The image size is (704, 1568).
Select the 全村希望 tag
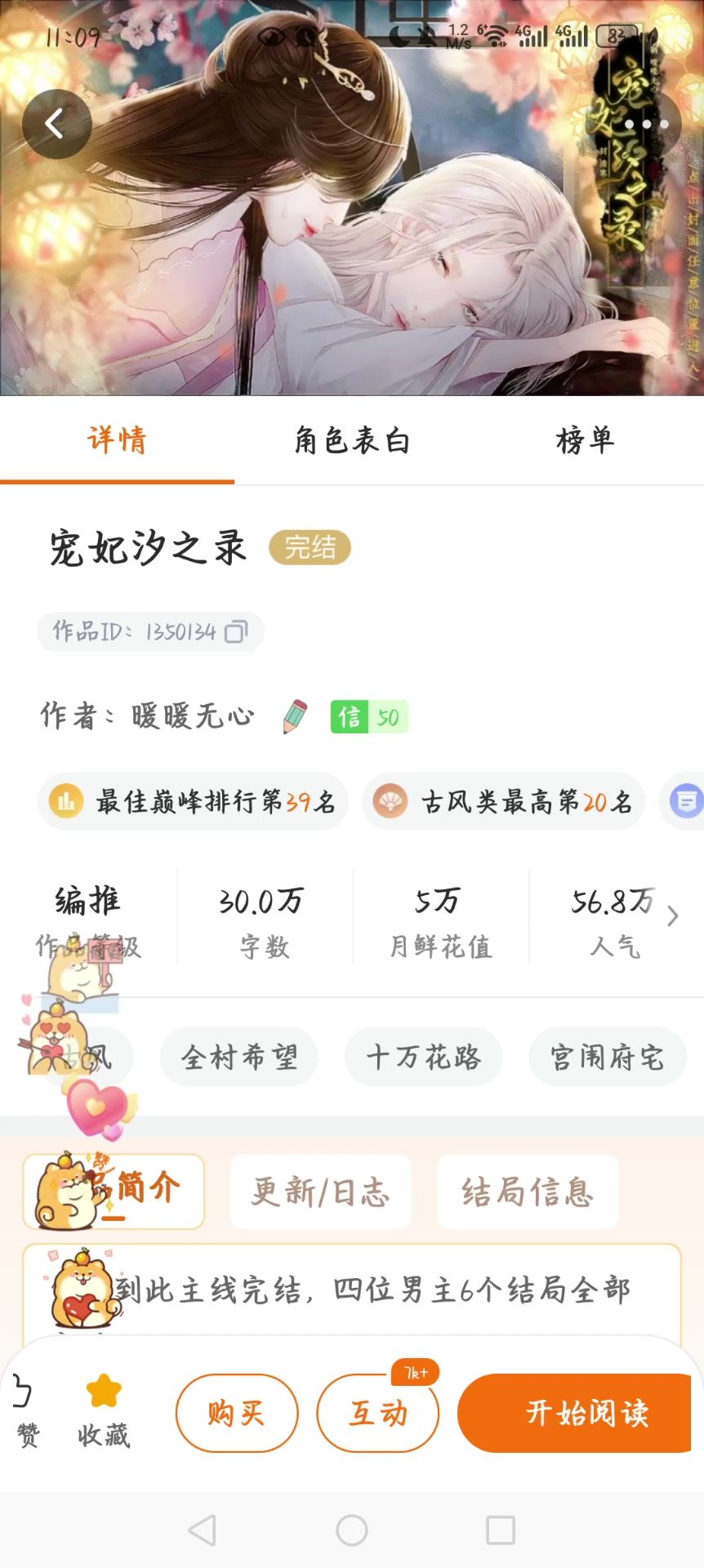pos(238,1058)
